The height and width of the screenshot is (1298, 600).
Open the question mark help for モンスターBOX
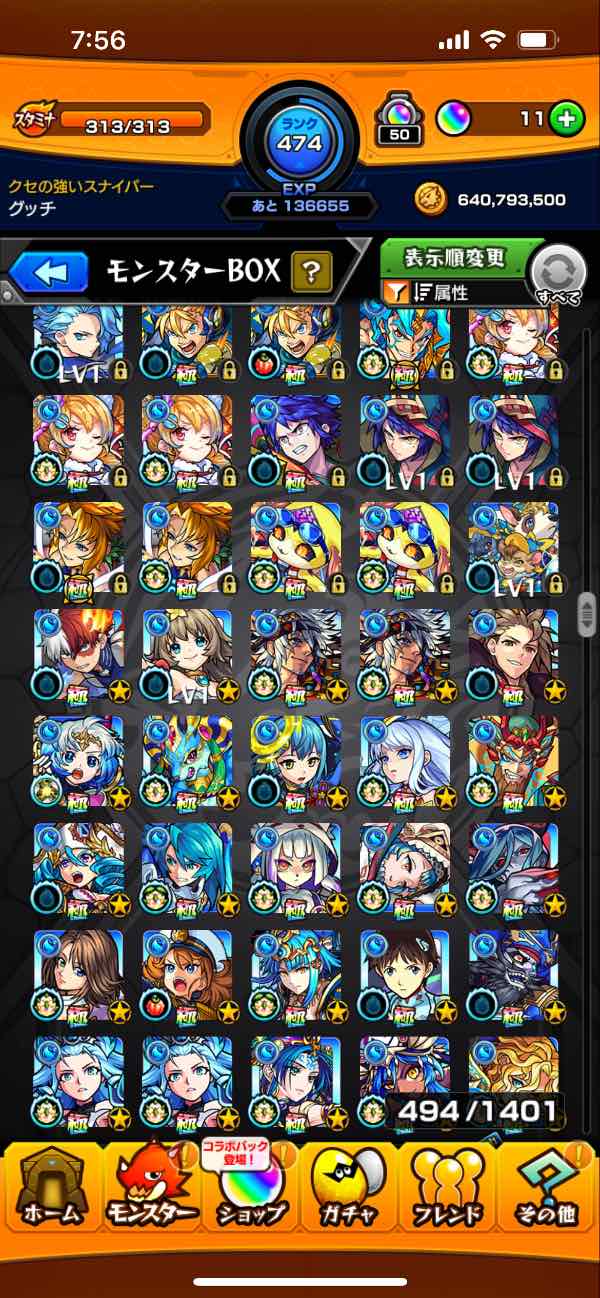click(311, 271)
